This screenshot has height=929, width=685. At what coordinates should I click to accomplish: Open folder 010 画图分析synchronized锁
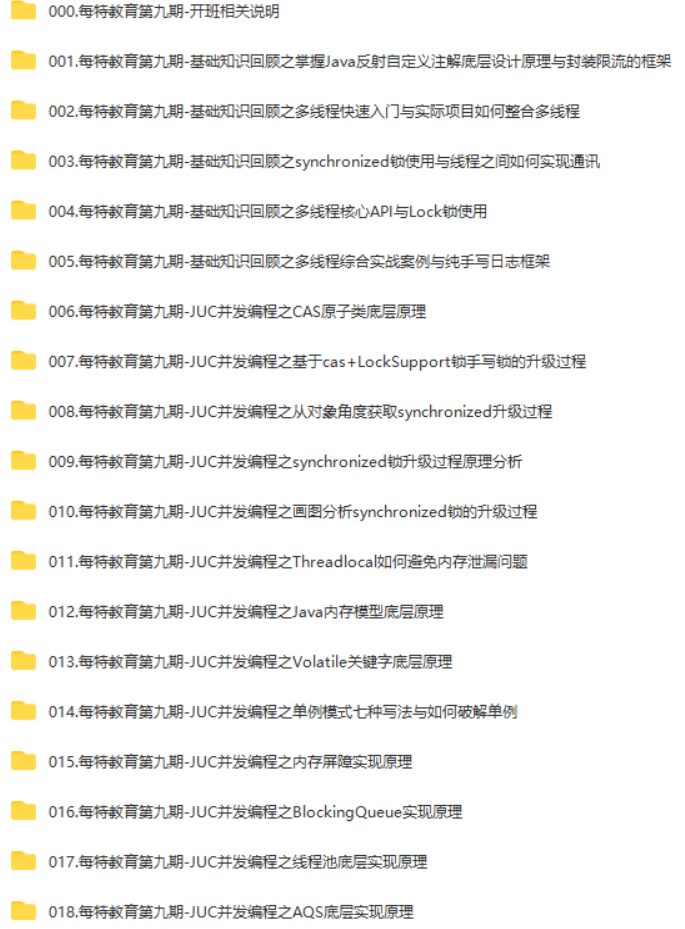[292, 511]
